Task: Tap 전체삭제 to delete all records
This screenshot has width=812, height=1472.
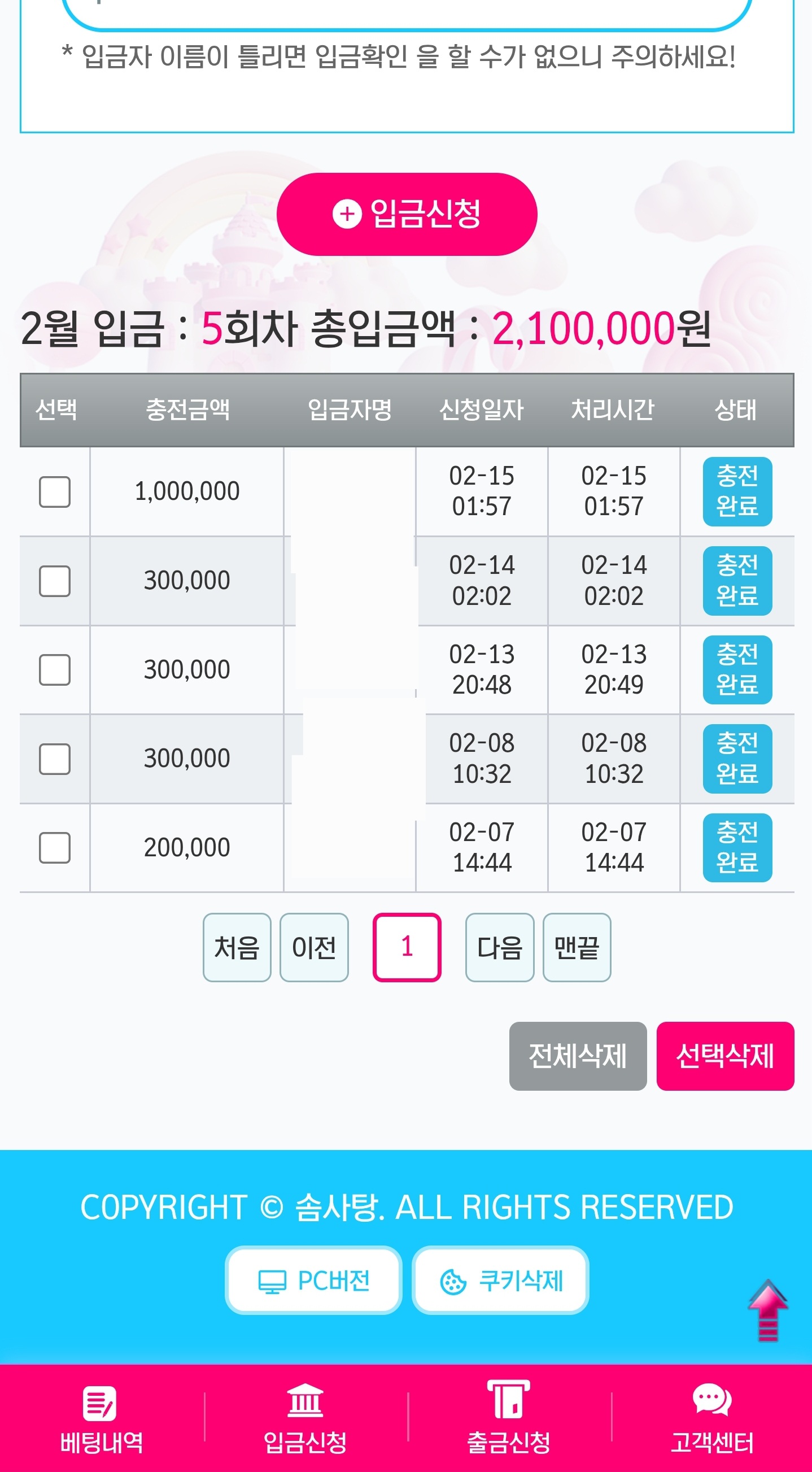Action: point(578,1056)
